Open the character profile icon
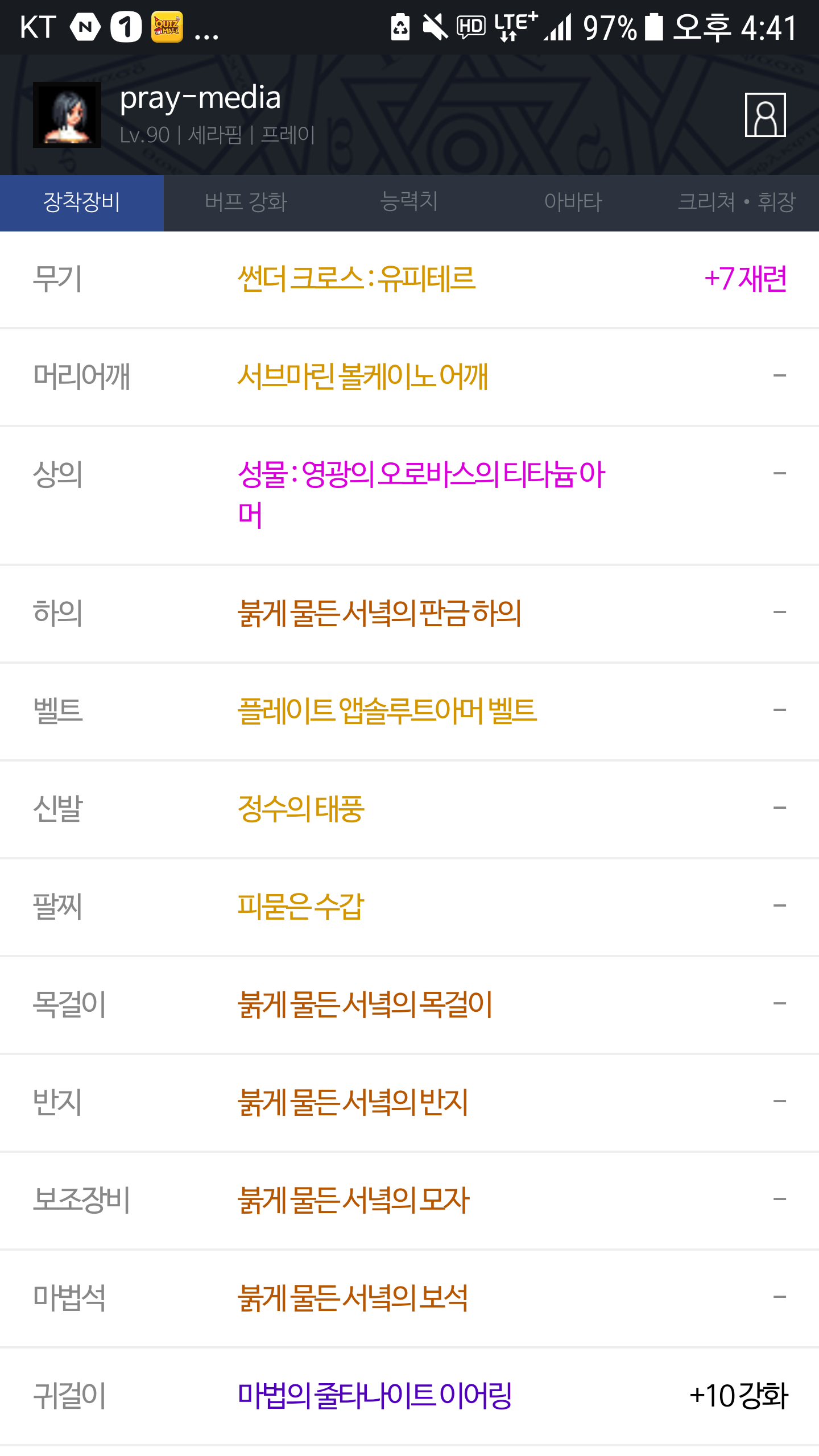The height and width of the screenshot is (1456, 819). [x=765, y=115]
